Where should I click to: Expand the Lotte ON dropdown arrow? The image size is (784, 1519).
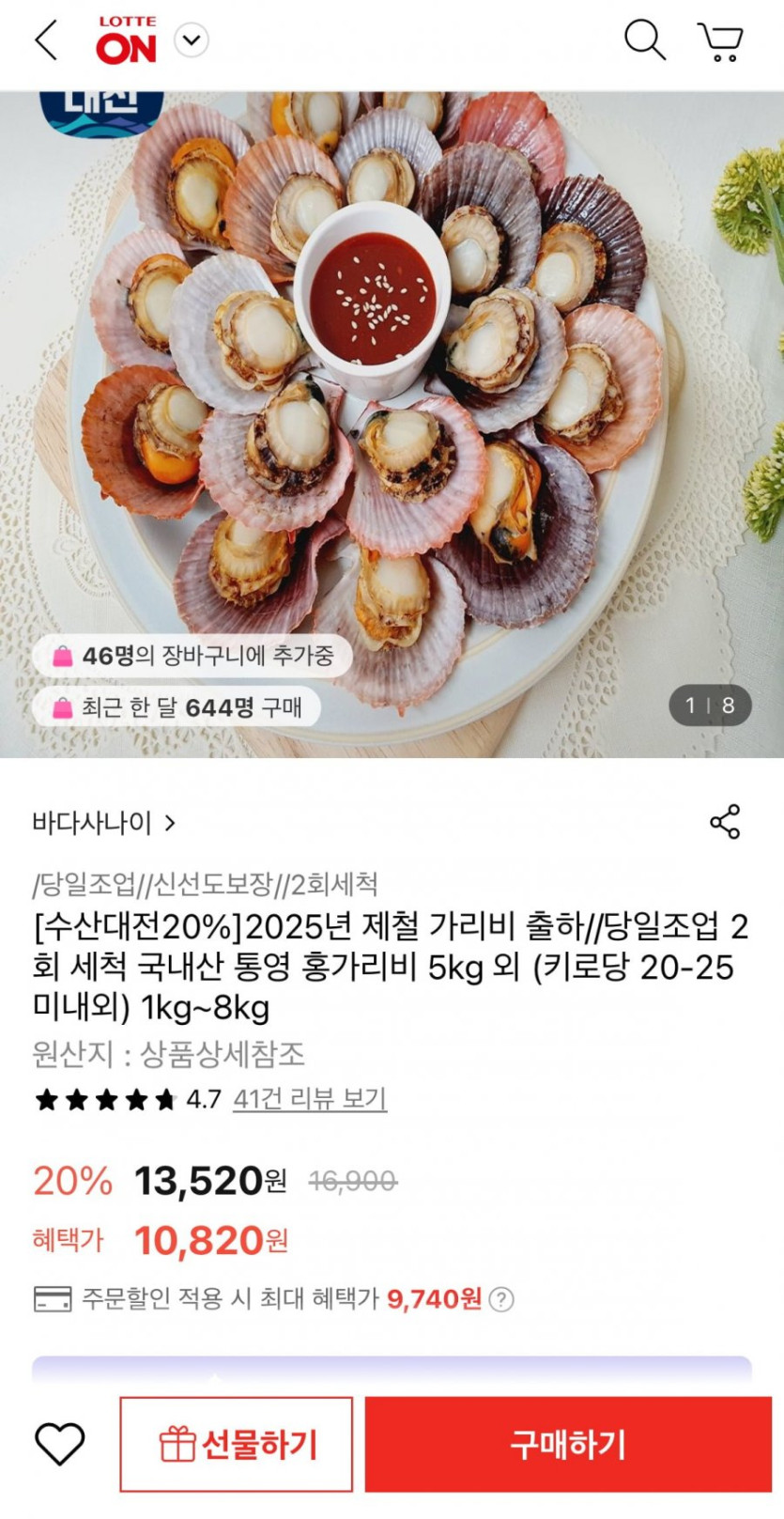tap(192, 40)
